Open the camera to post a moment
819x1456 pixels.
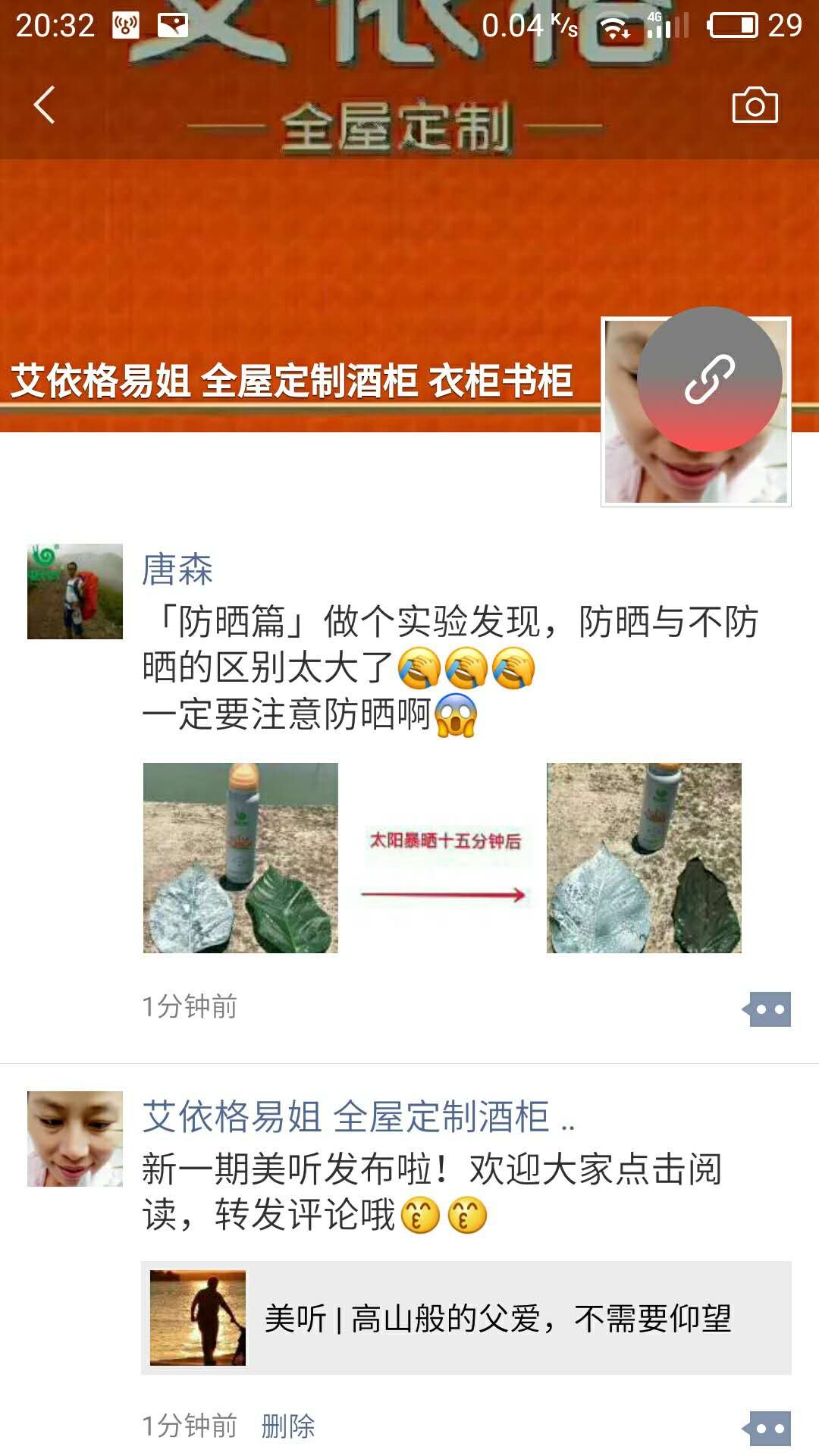point(755,105)
